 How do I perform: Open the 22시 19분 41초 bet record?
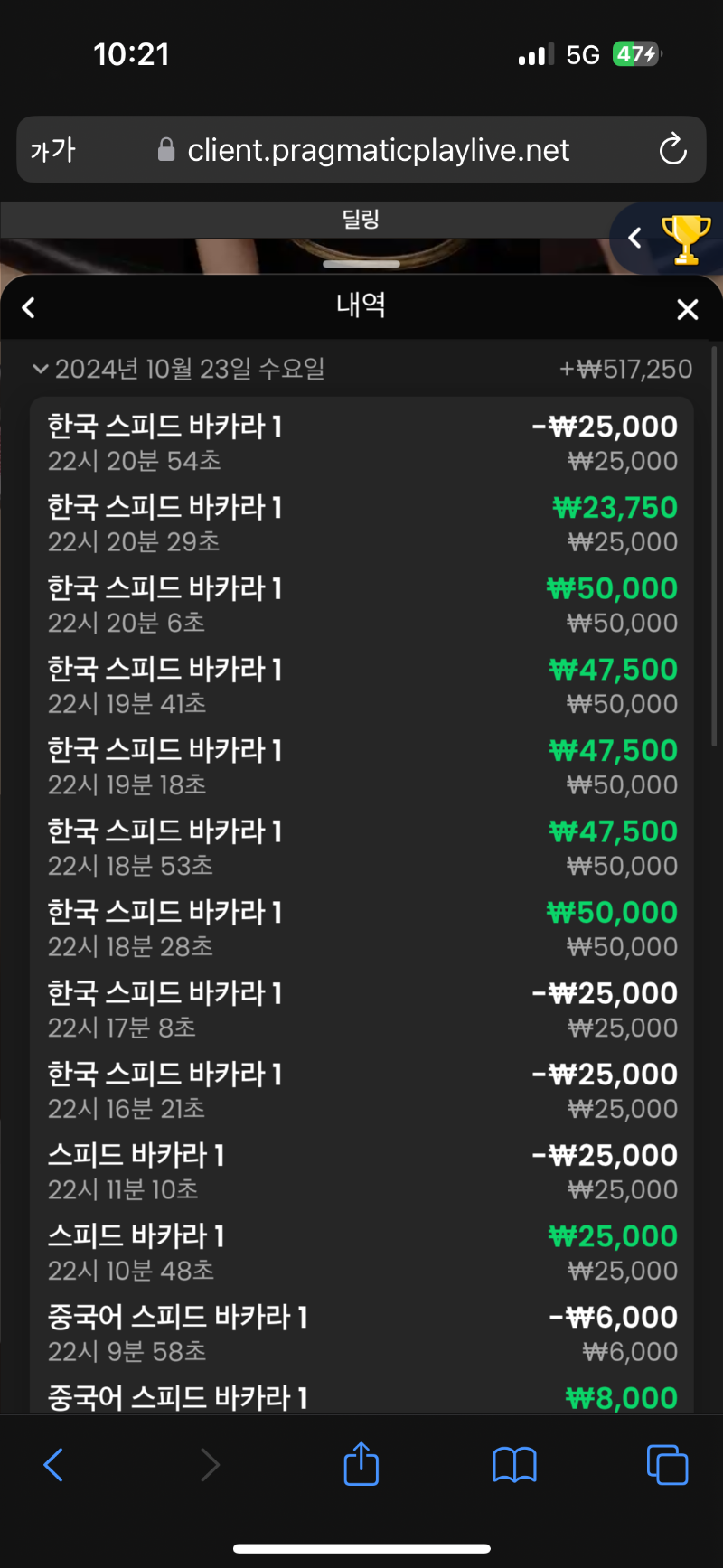pyautogui.click(x=361, y=686)
